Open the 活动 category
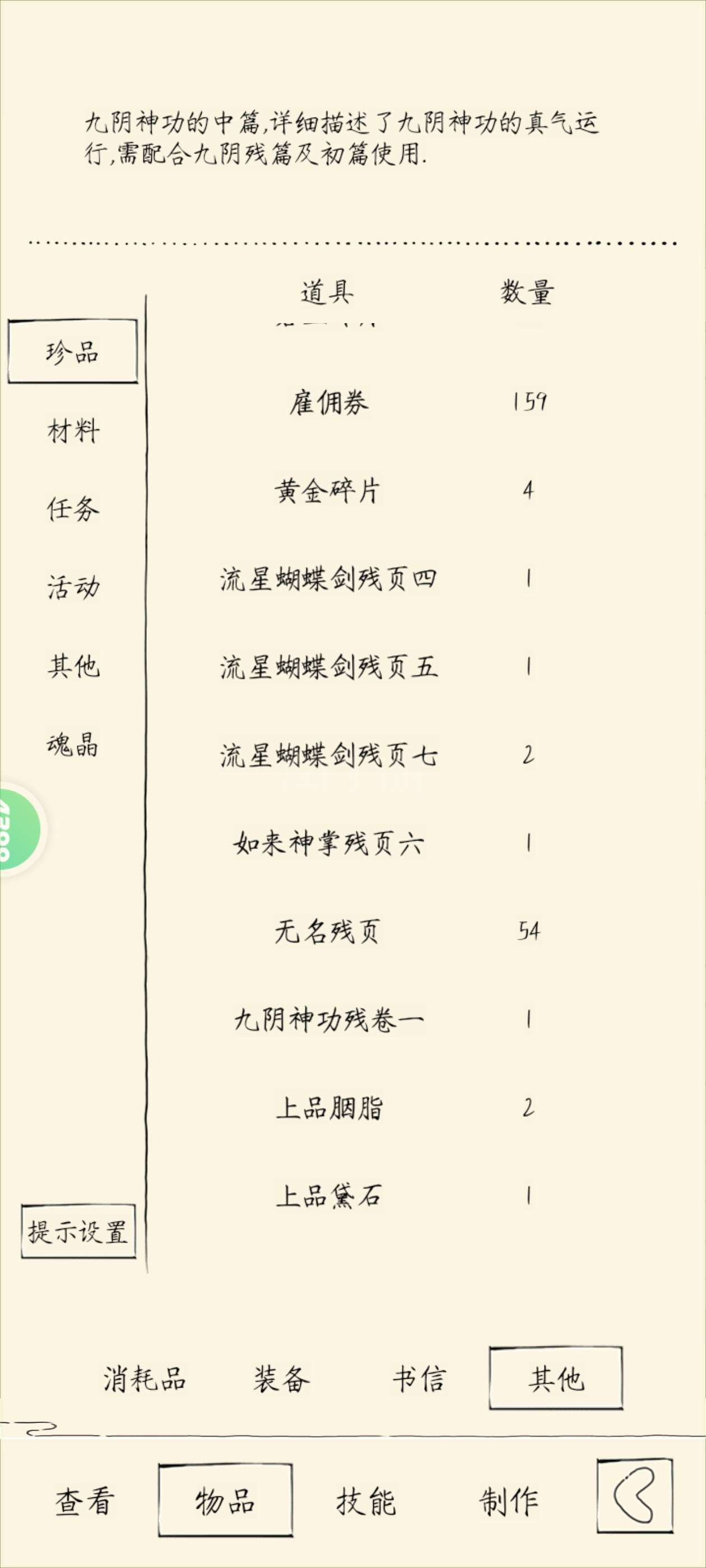Screen dimensions: 706x1568 tap(73, 587)
